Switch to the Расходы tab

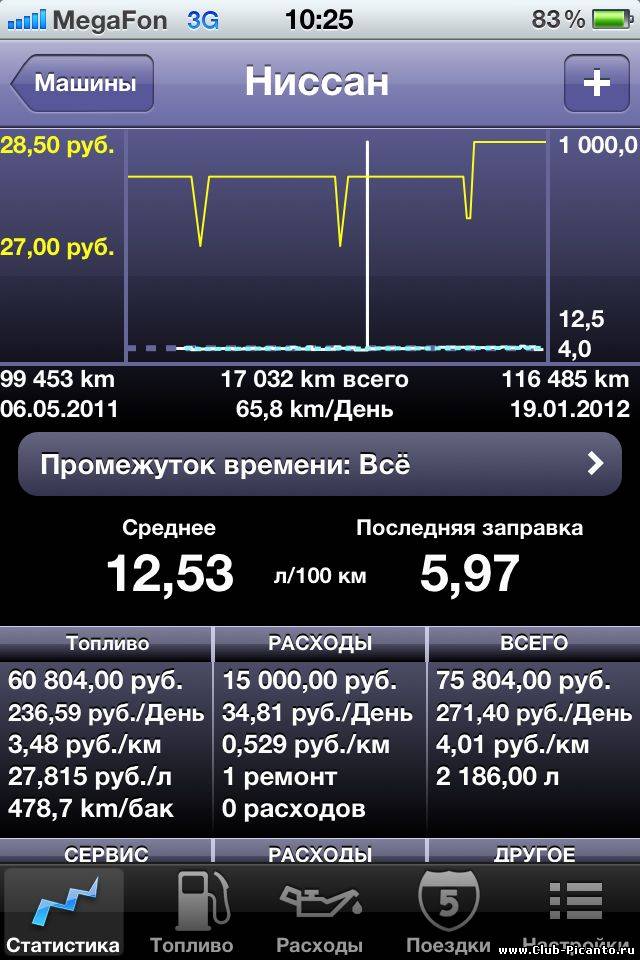pyautogui.click(x=319, y=911)
